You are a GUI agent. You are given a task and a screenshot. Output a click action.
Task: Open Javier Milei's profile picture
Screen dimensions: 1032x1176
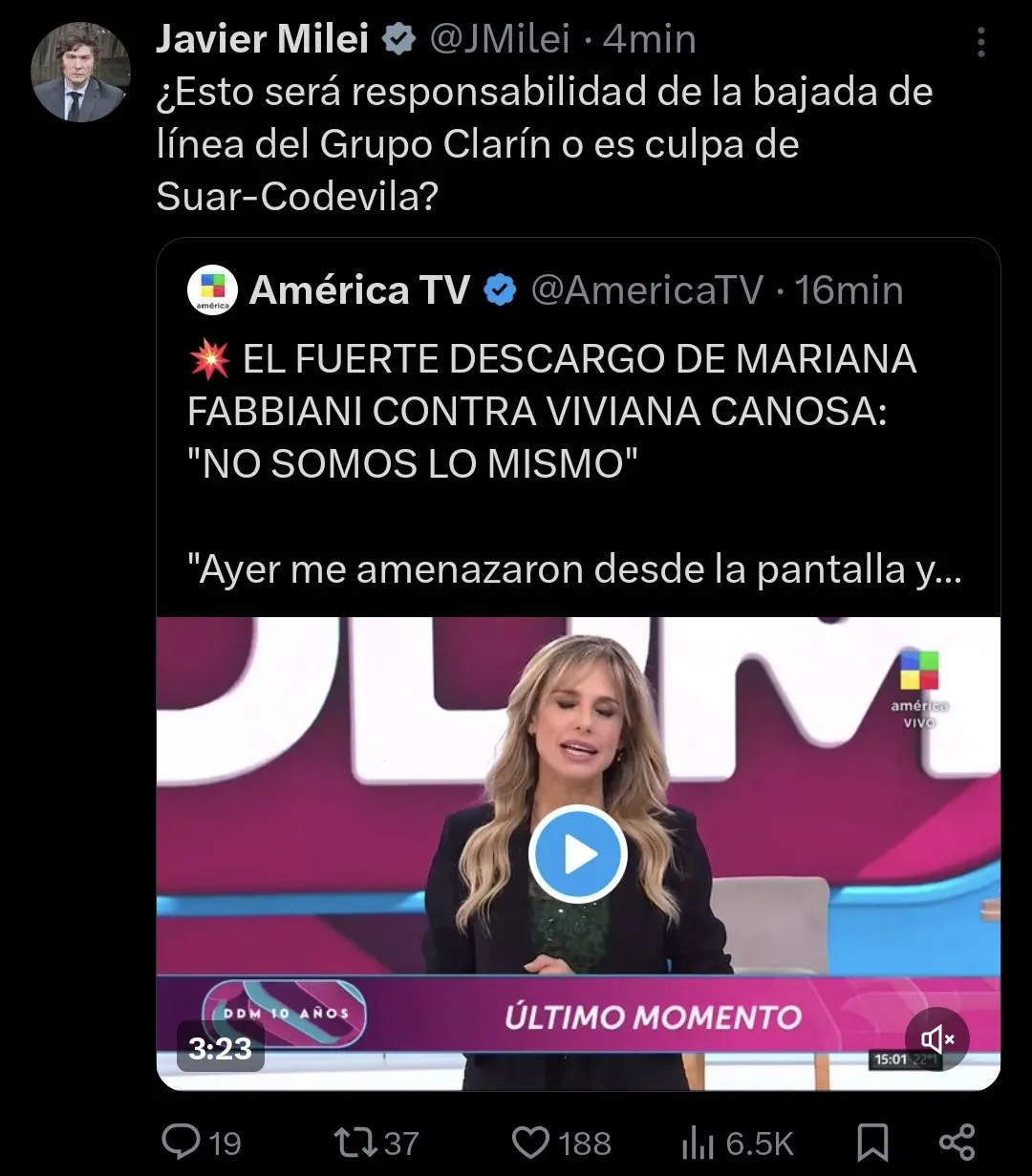[80, 72]
